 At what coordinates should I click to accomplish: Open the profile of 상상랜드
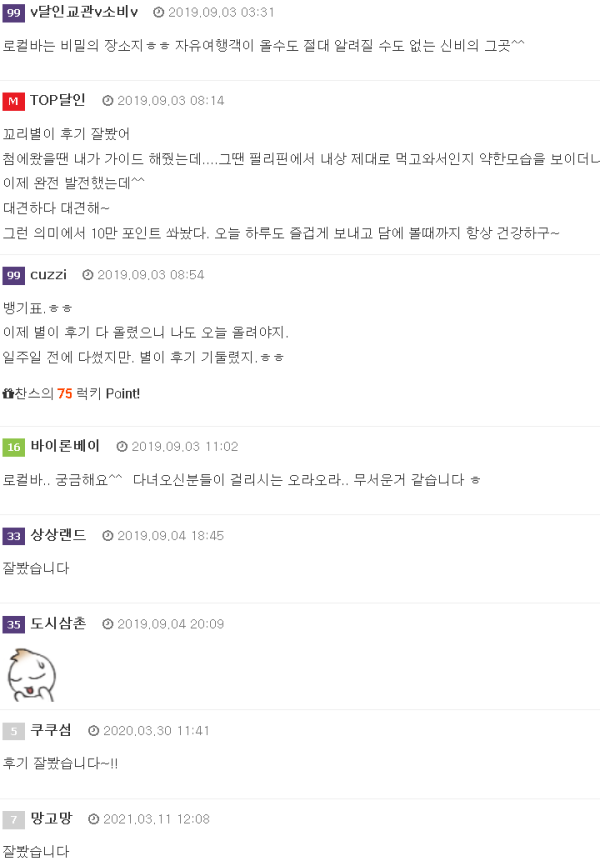tap(58, 535)
